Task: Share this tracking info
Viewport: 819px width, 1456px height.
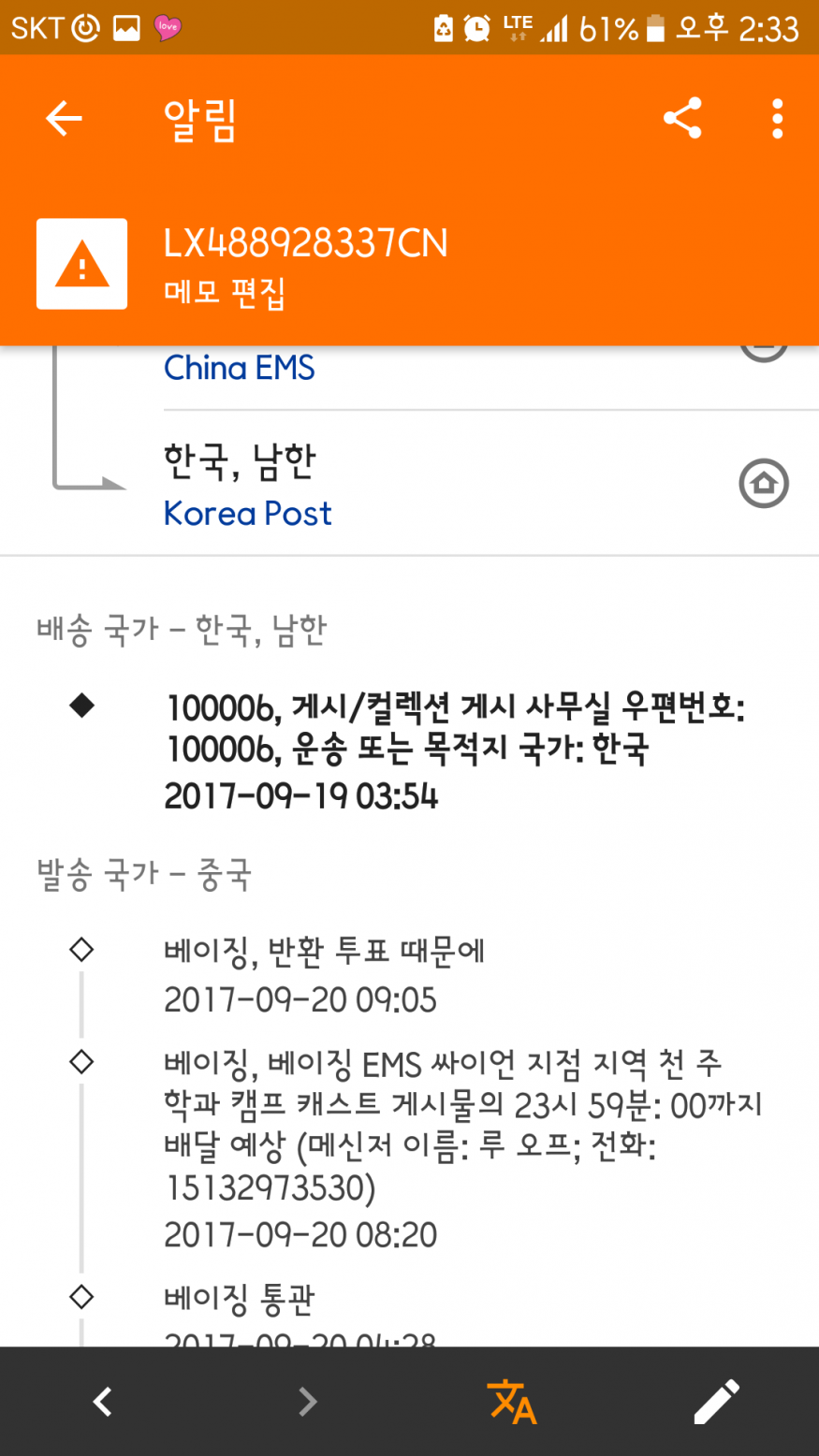Action: [682, 119]
